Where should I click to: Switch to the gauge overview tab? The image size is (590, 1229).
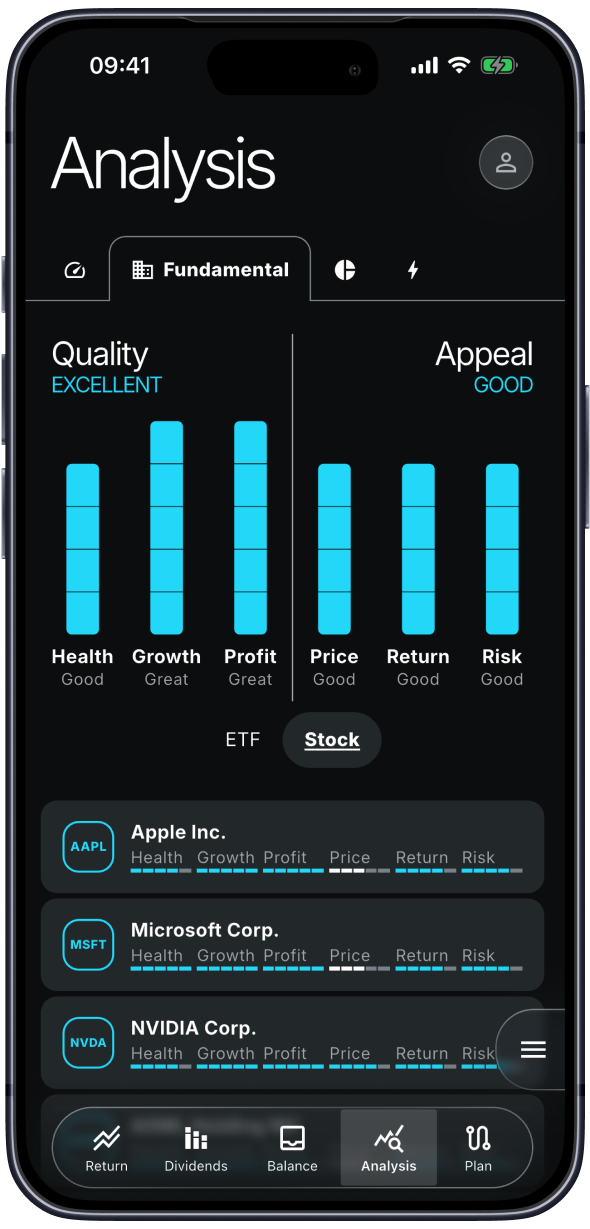pyautogui.click(x=75, y=270)
